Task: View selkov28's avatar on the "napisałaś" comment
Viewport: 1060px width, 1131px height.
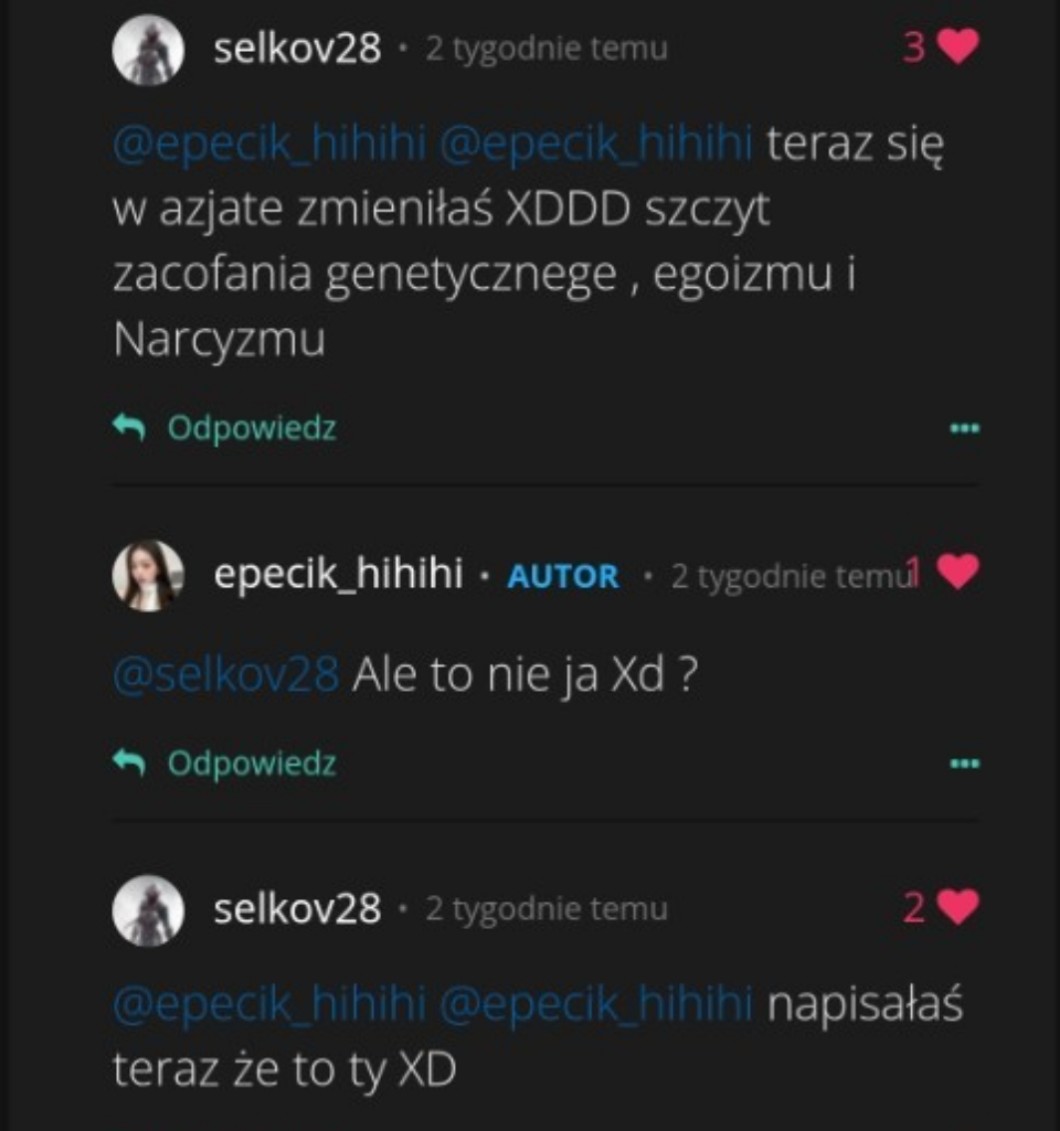Action: (x=148, y=910)
